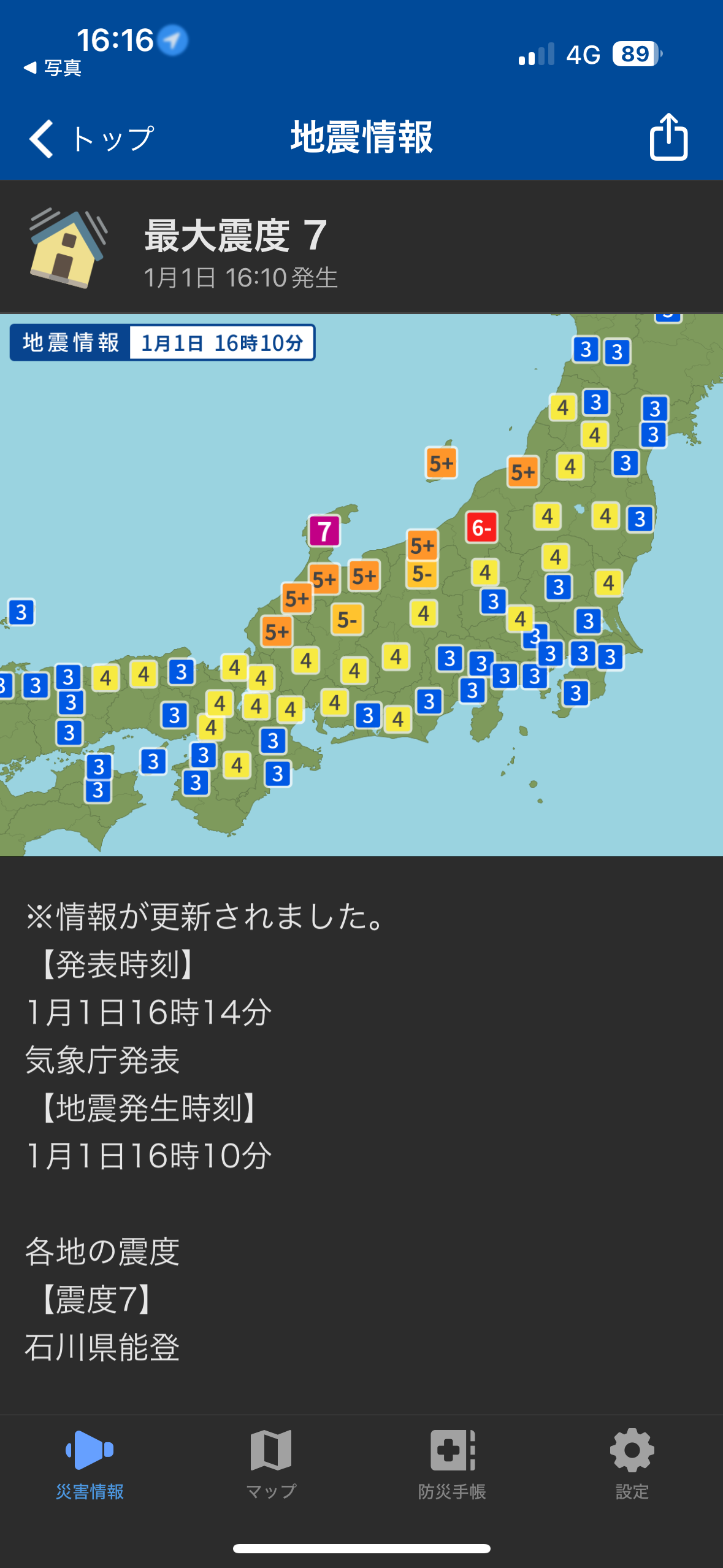The height and width of the screenshot is (1568, 723).
Task: Return to 写真 app via status bar
Action: coord(53,67)
